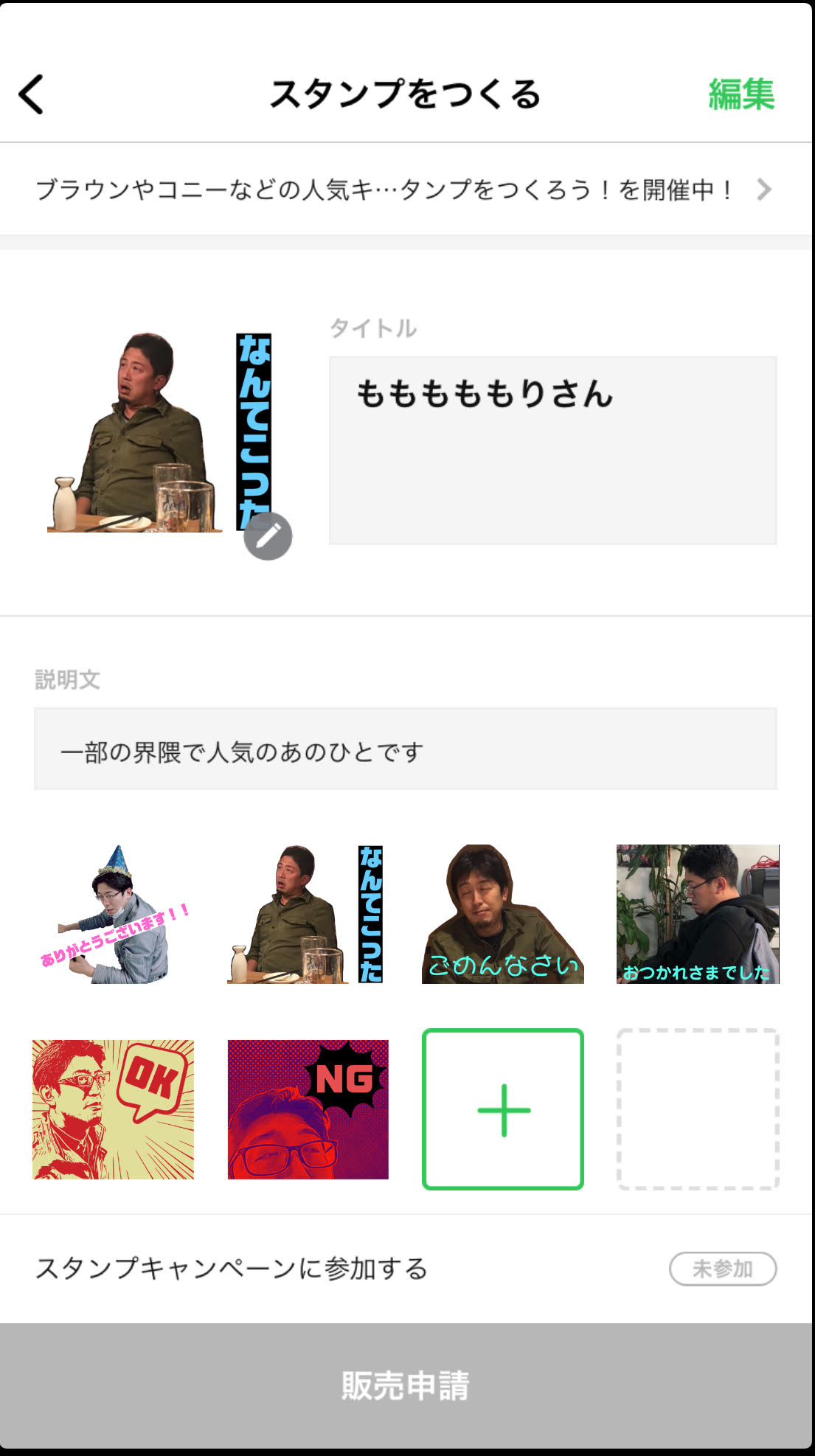Select the ごめんなさい sticker

(503, 914)
